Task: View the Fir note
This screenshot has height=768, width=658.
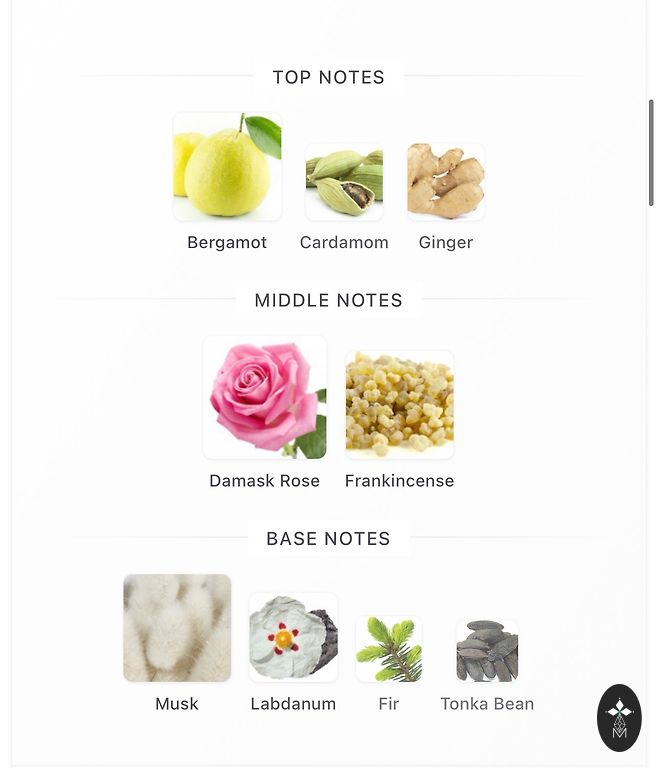Action: 389,649
